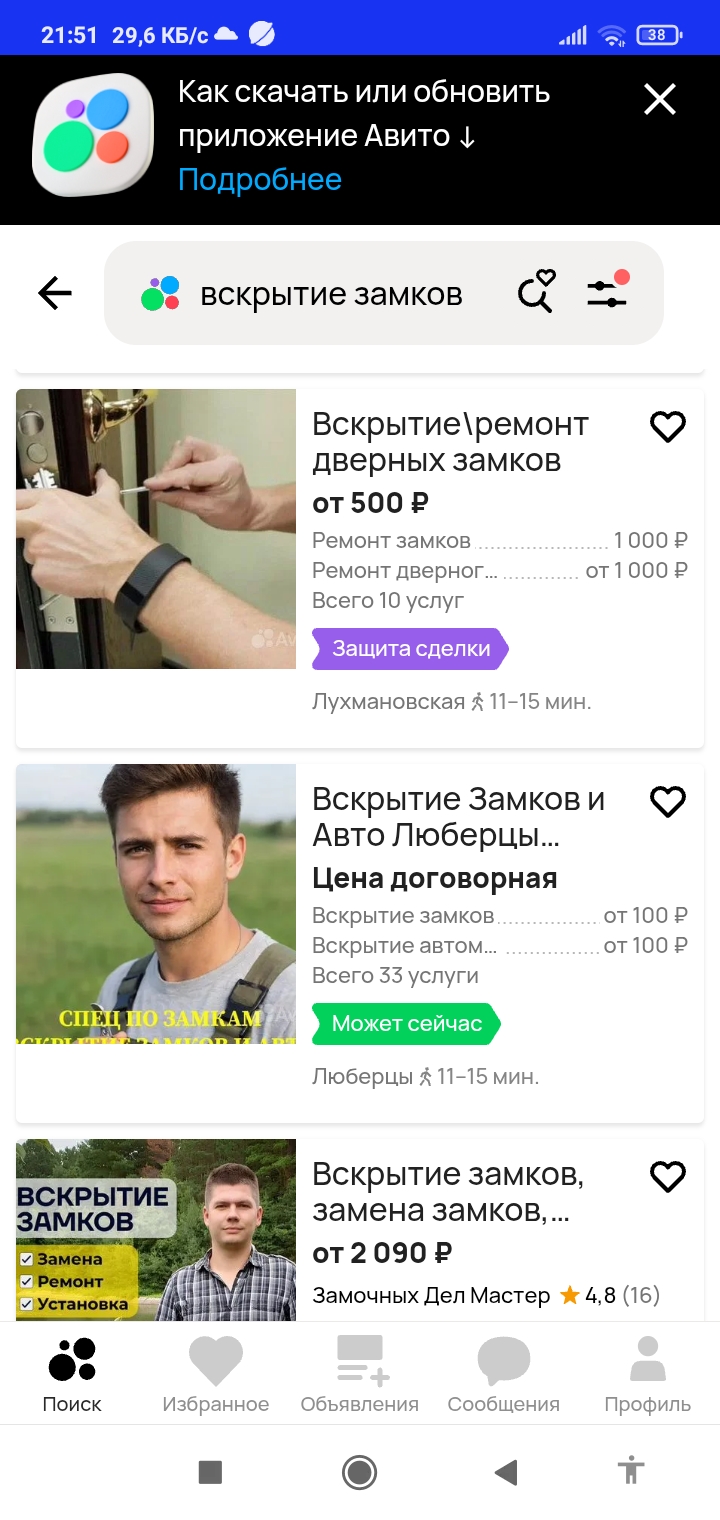The height and width of the screenshot is (1520, 720).
Task: Tap the system home button
Action: coord(359,1472)
